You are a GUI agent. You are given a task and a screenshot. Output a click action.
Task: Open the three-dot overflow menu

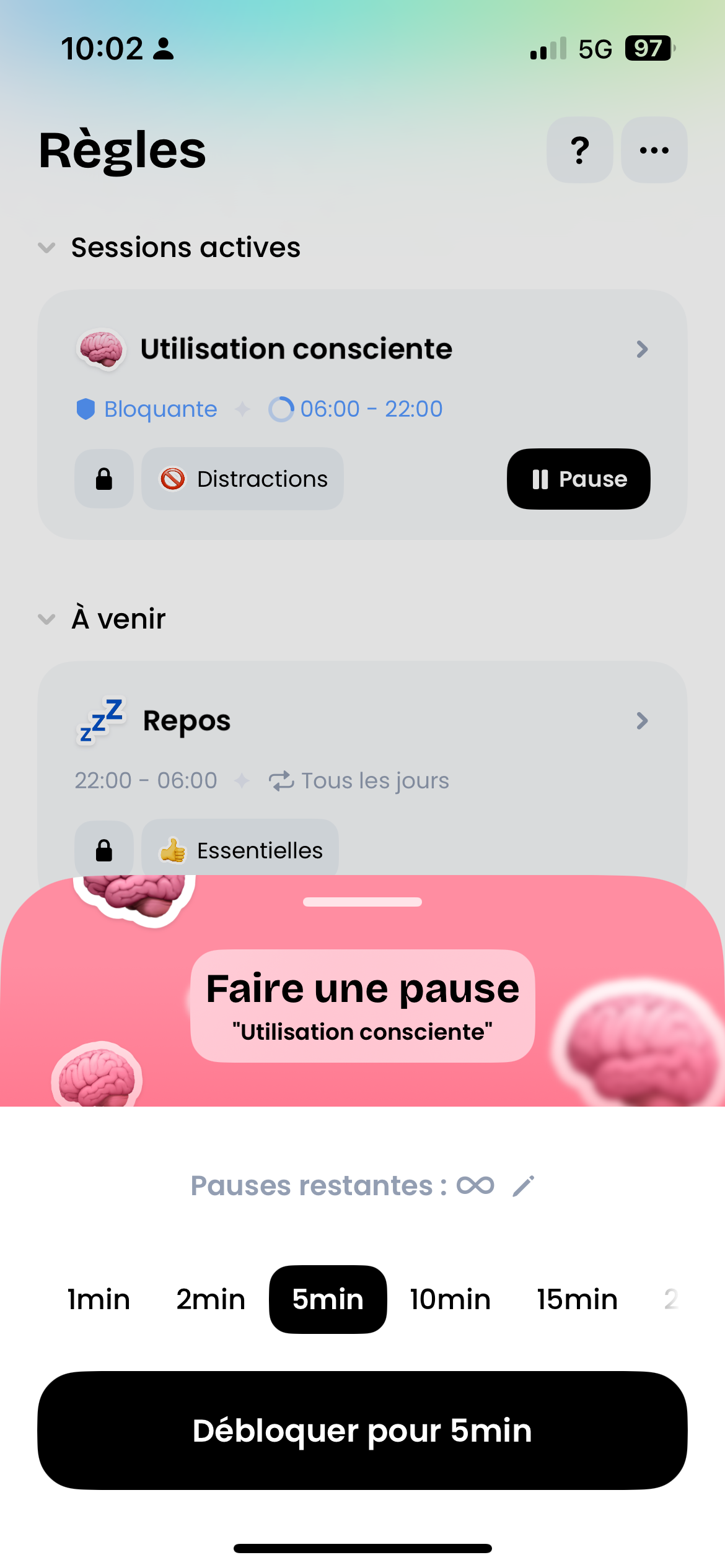[654, 150]
